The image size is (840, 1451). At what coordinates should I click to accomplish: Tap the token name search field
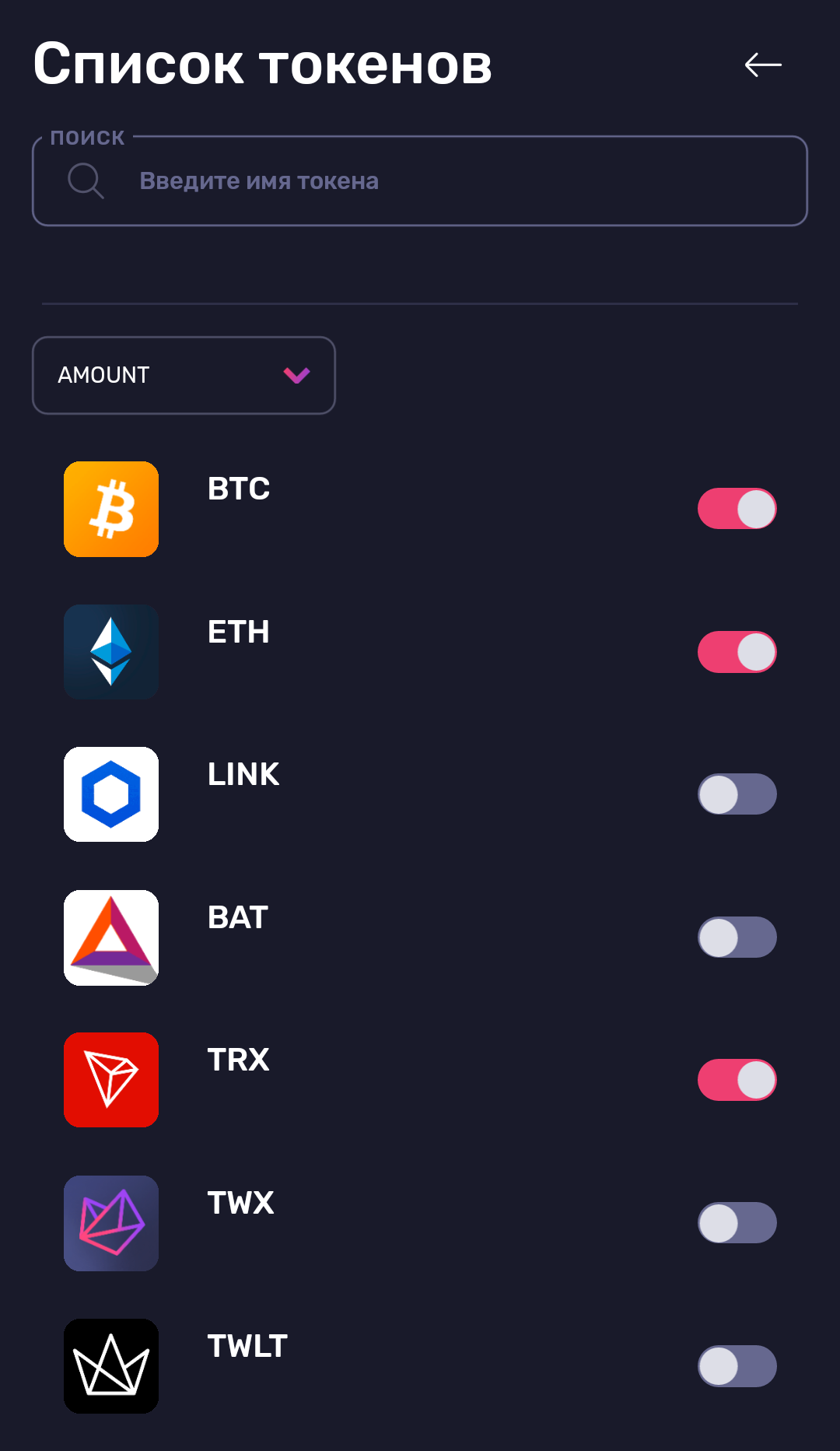(x=420, y=181)
